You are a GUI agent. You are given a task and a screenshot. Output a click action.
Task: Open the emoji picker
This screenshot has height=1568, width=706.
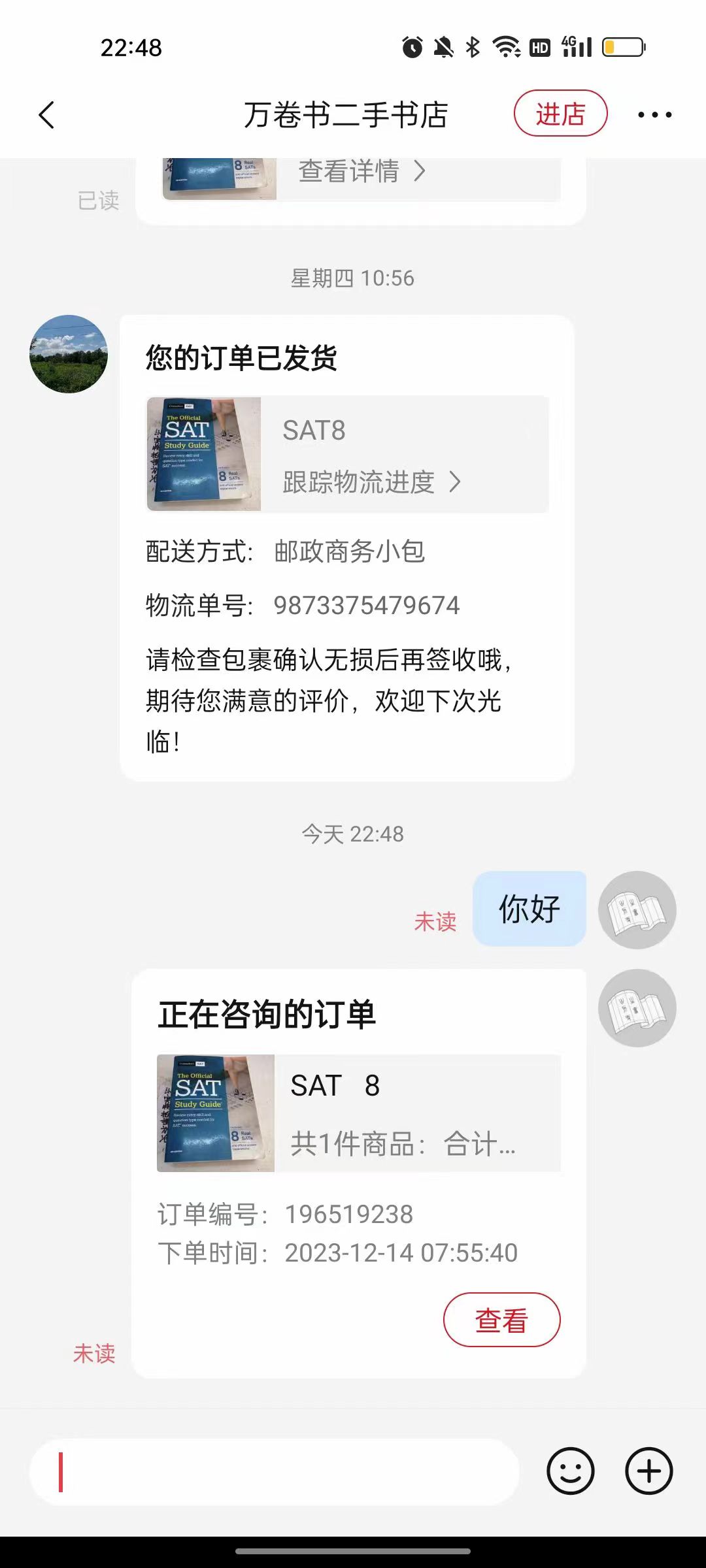[x=570, y=1471]
